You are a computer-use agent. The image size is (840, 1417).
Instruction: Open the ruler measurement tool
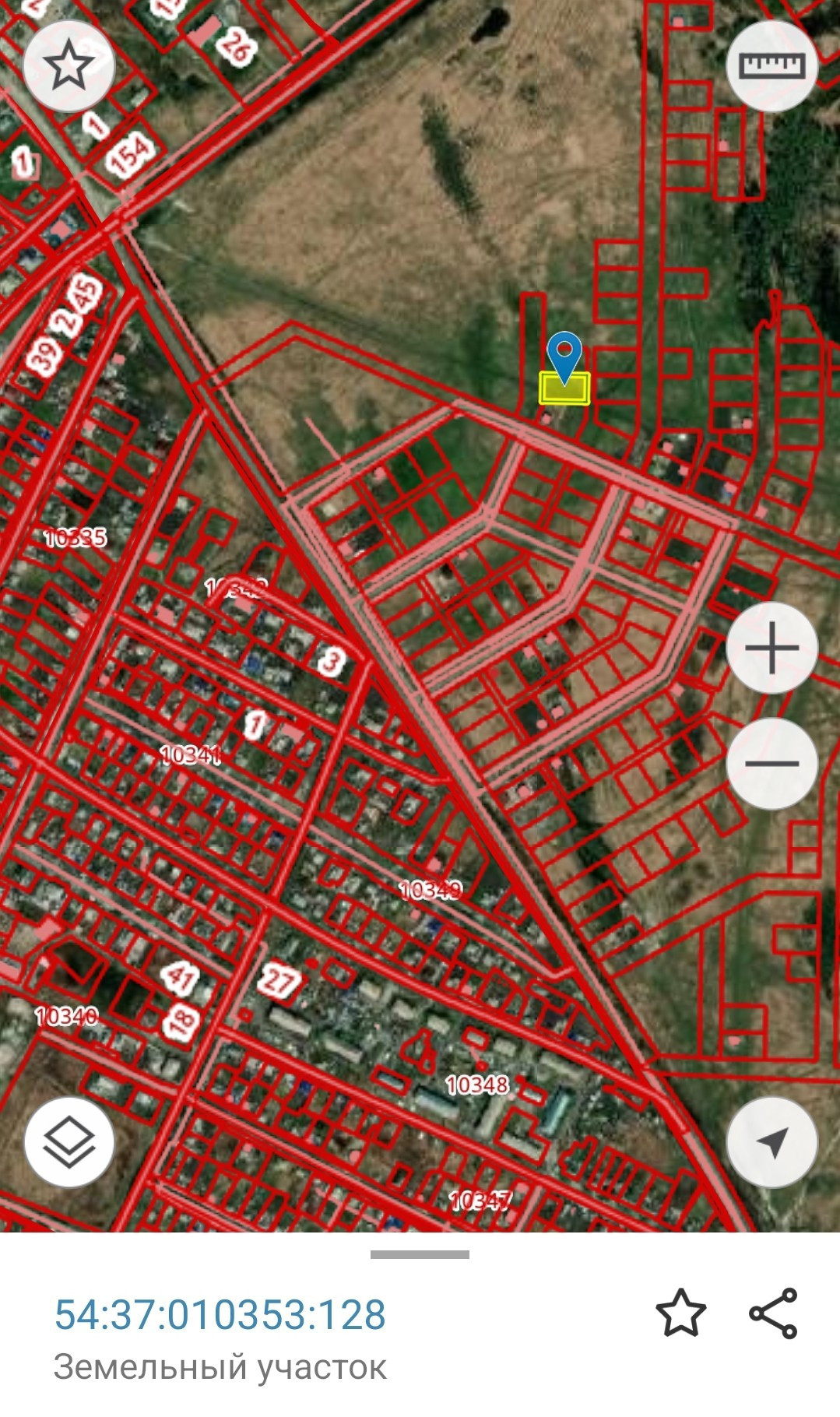point(771,66)
